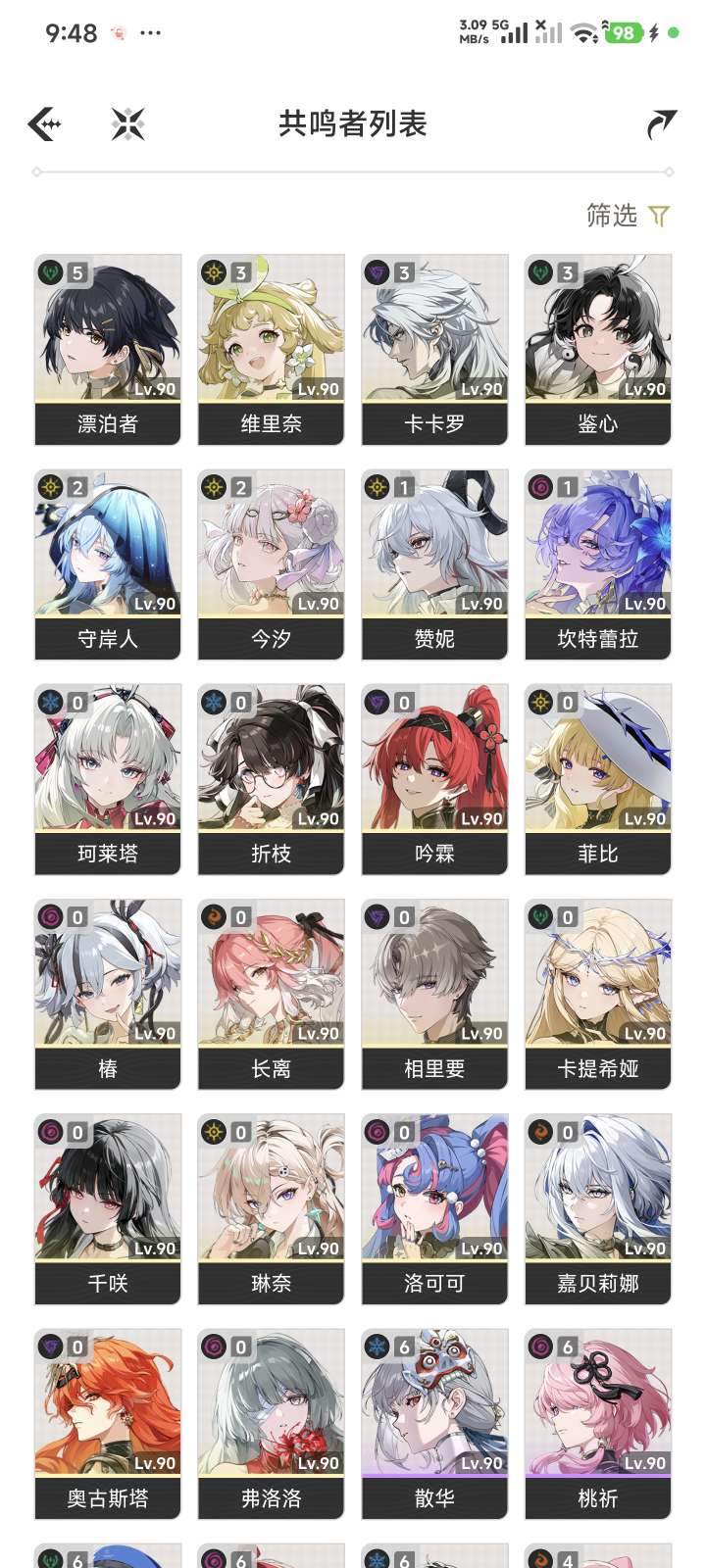Select the 卡提希娅 tile

click(x=598, y=993)
